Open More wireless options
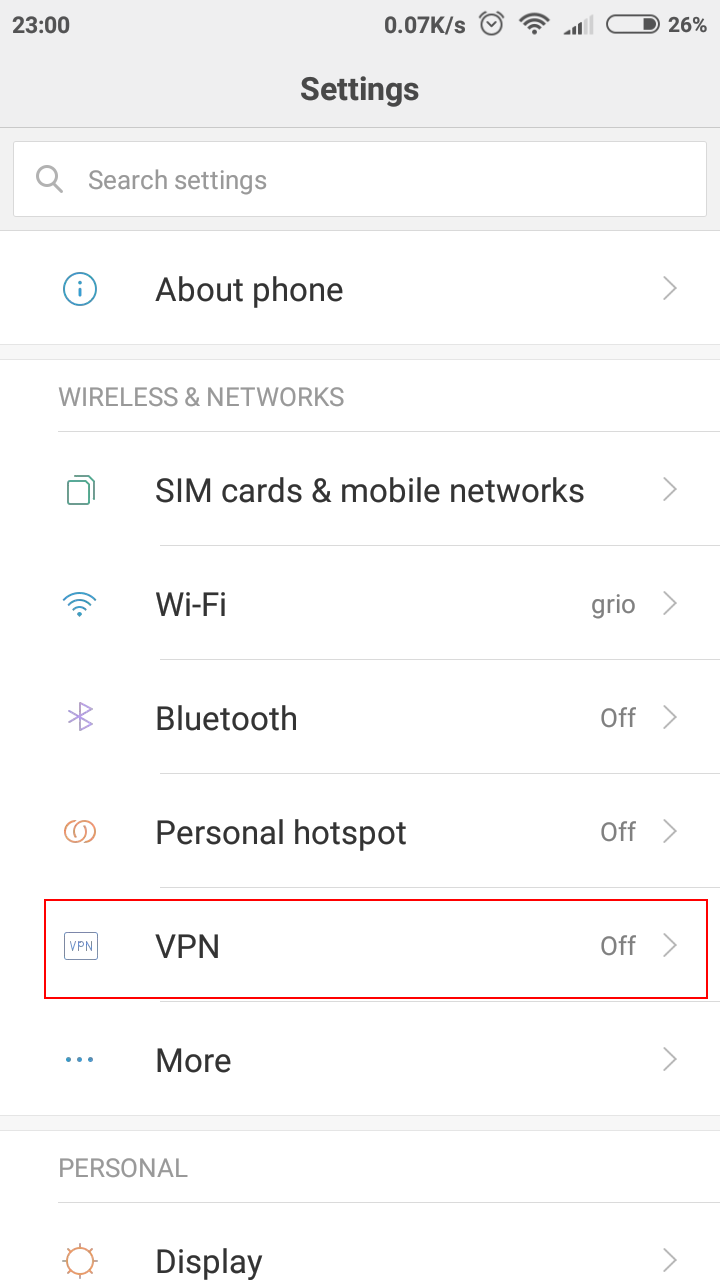Screen dimensions: 720x1280 click(360, 1060)
